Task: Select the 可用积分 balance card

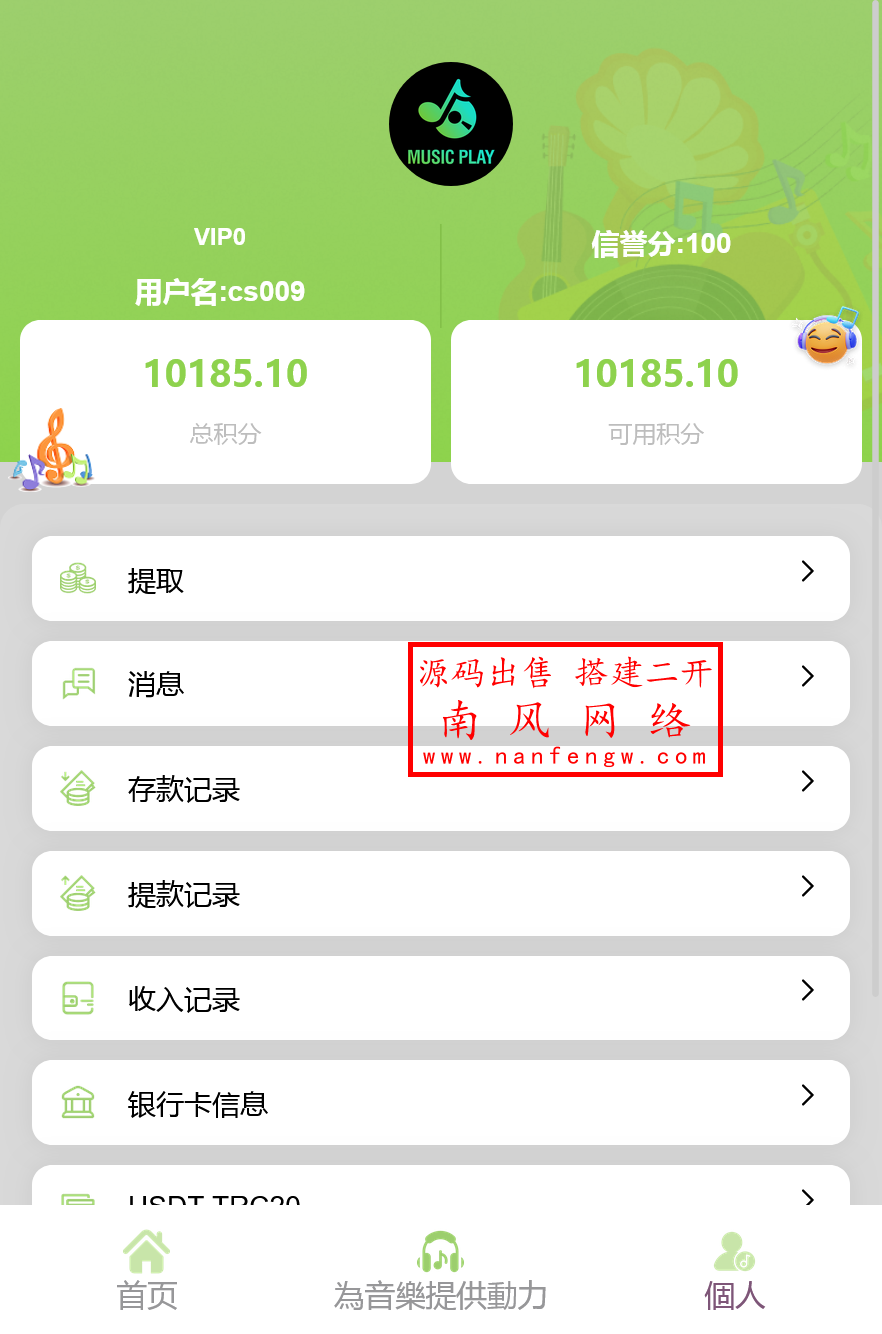Action: tap(656, 401)
